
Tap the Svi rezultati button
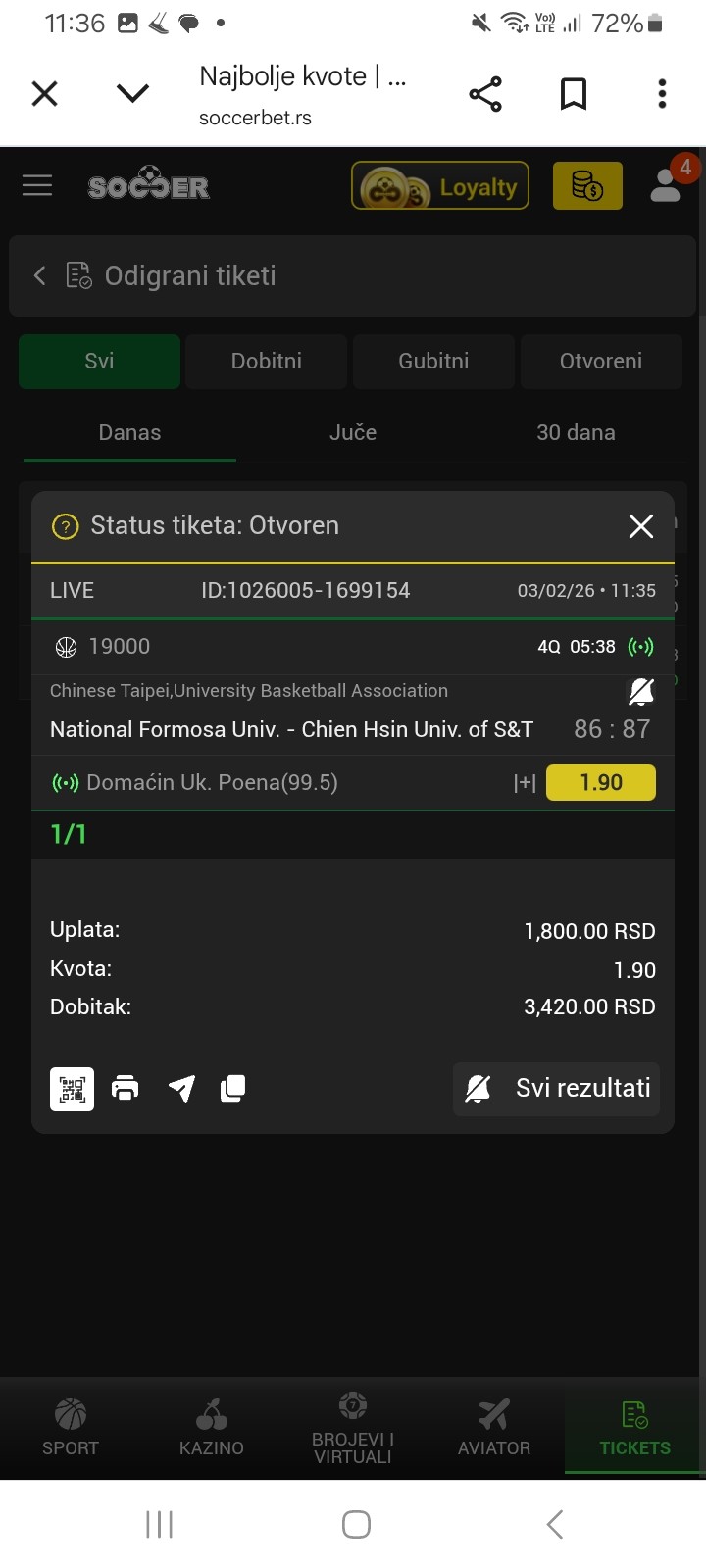pos(557,1089)
